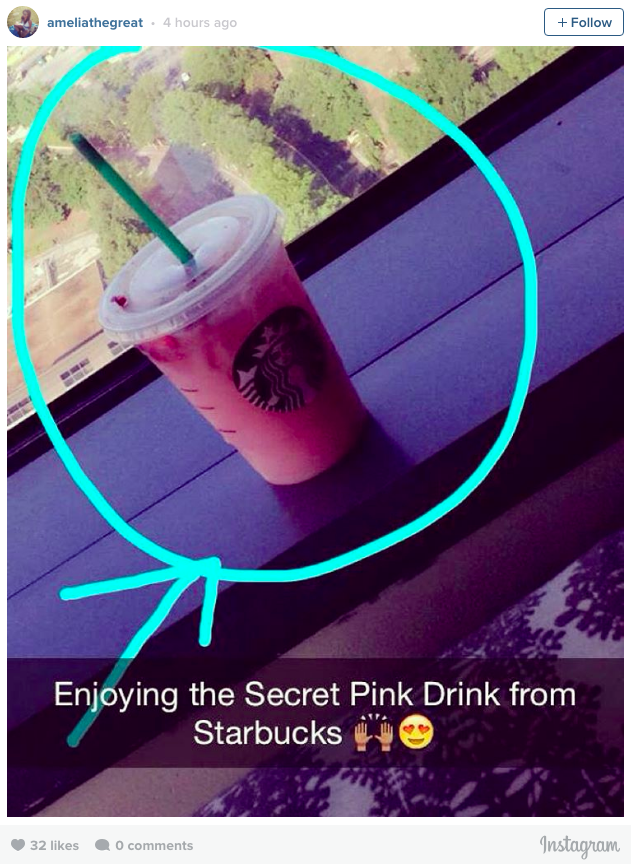Follow ameliathegreat
The image size is (631, 864).
pyautogui.click(x=584, y=22)
